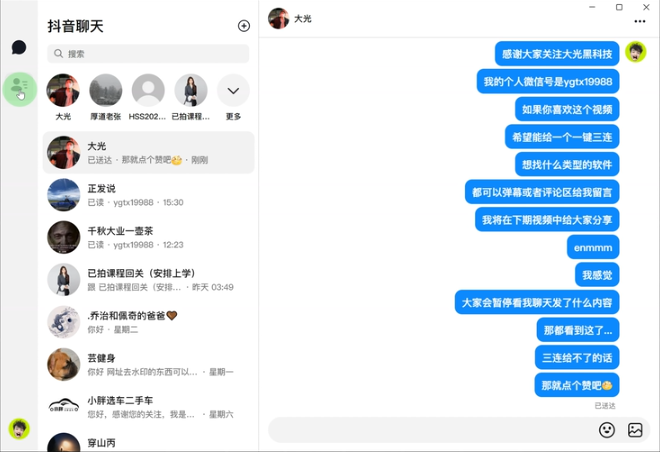The height and width of the screenshot is (452, 660).
Task: Tap the 搜索 search box
Action: 148,53
